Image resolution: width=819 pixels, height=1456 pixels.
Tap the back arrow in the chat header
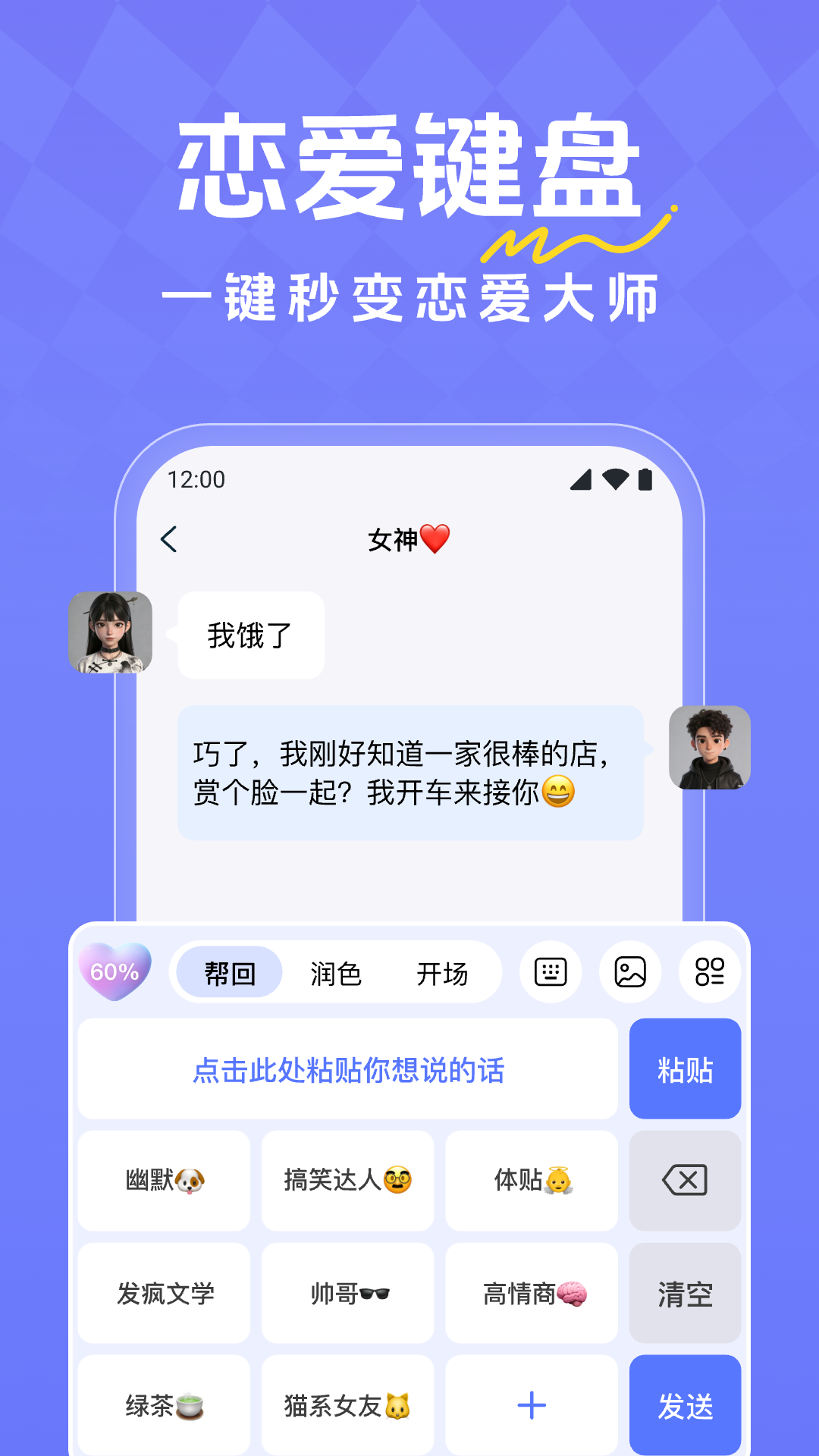pos(168,540)
